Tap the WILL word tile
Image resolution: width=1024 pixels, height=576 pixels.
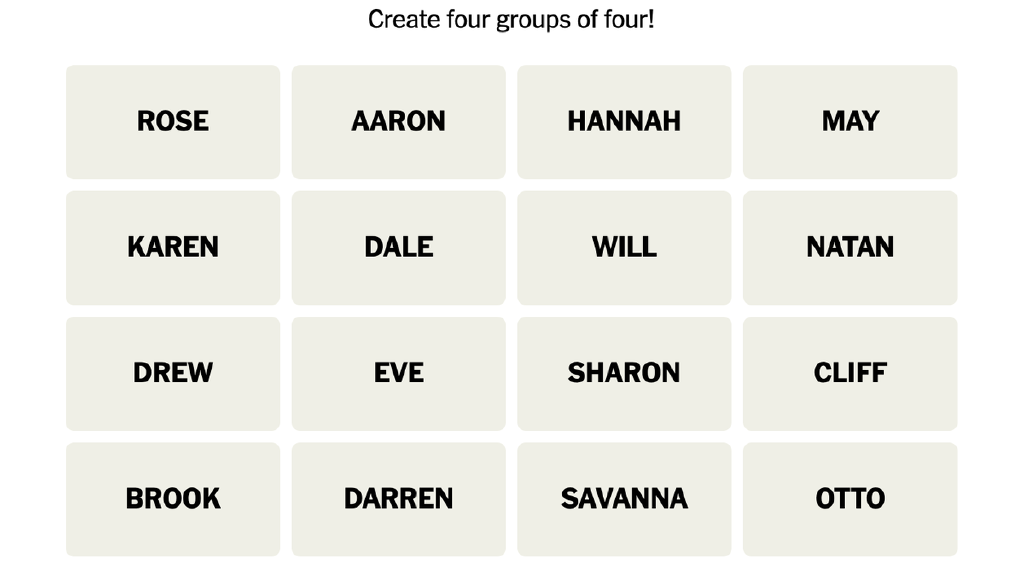624,247
